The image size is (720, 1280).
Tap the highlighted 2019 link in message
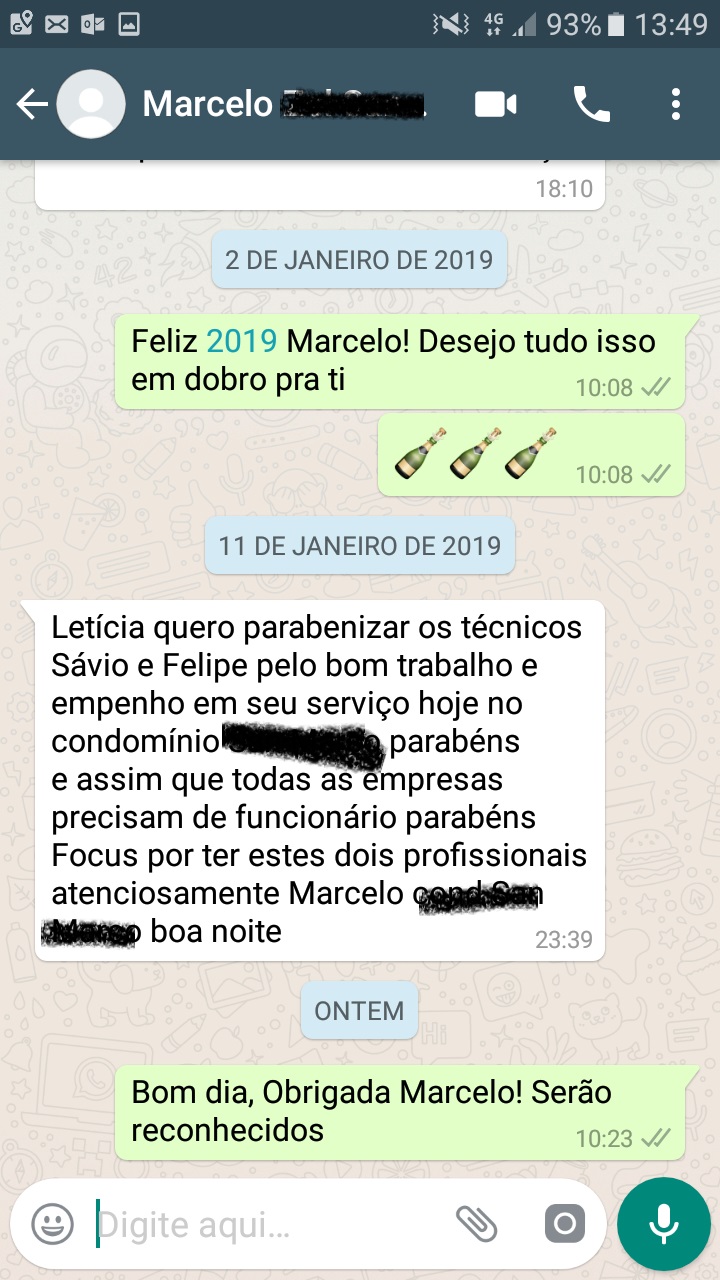point(241,342)
